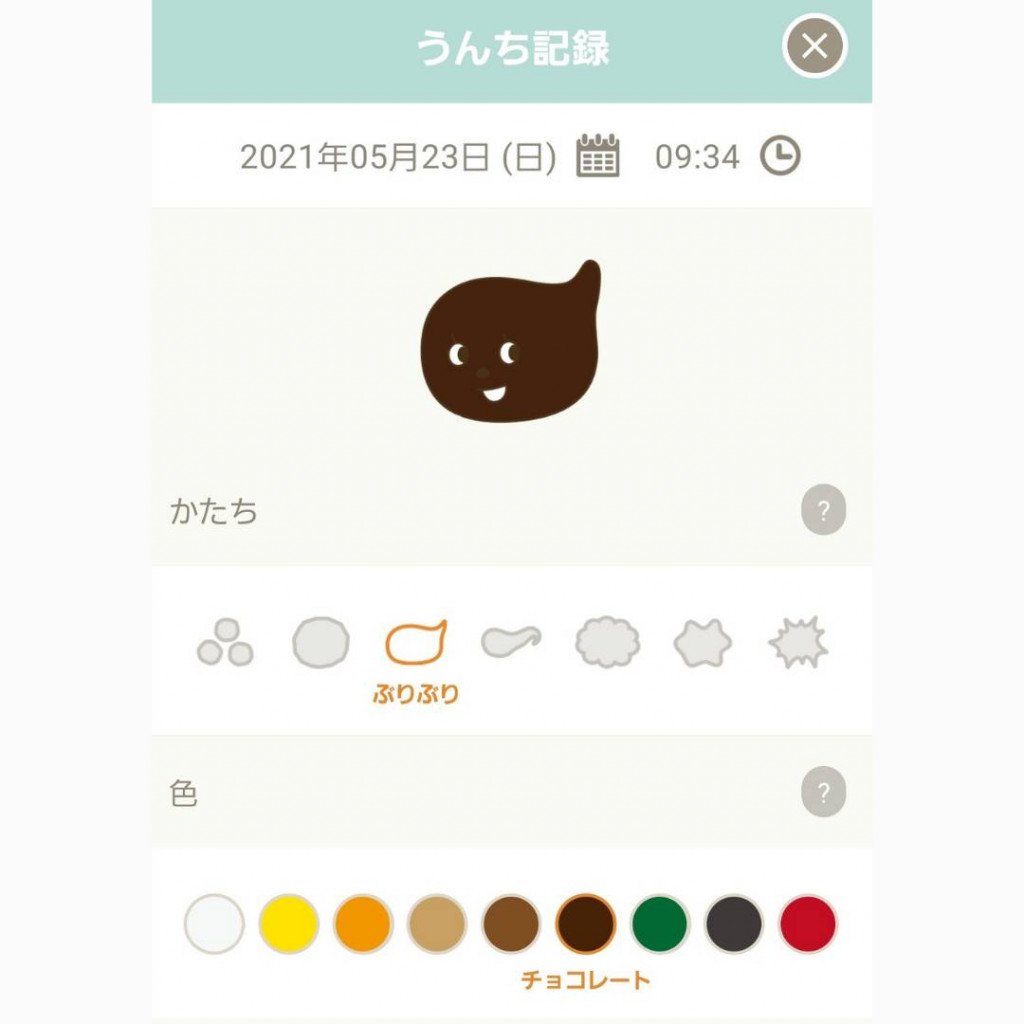Open help for 色

(823, 793)
